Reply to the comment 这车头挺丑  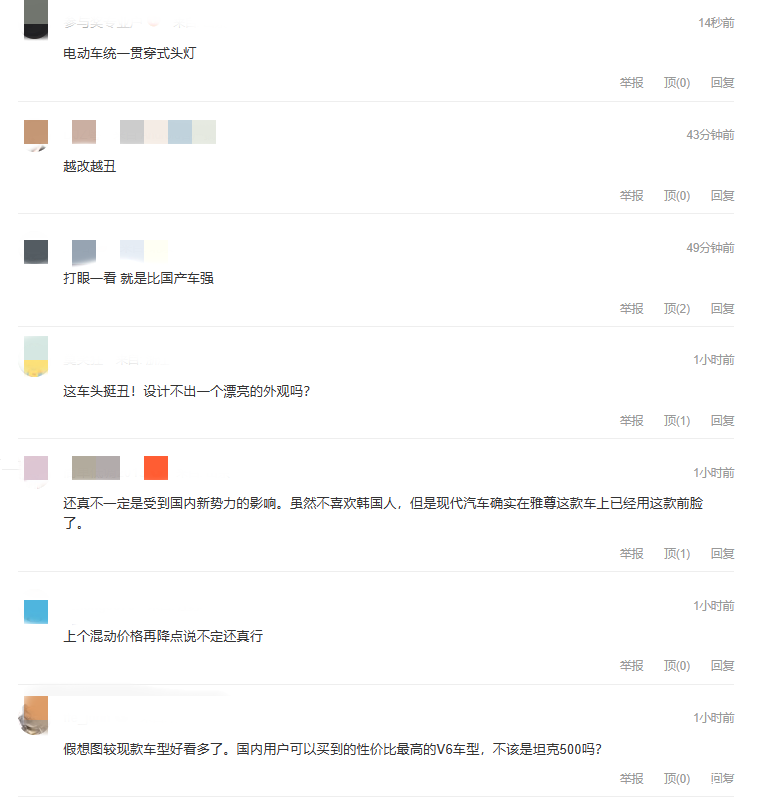722,421
